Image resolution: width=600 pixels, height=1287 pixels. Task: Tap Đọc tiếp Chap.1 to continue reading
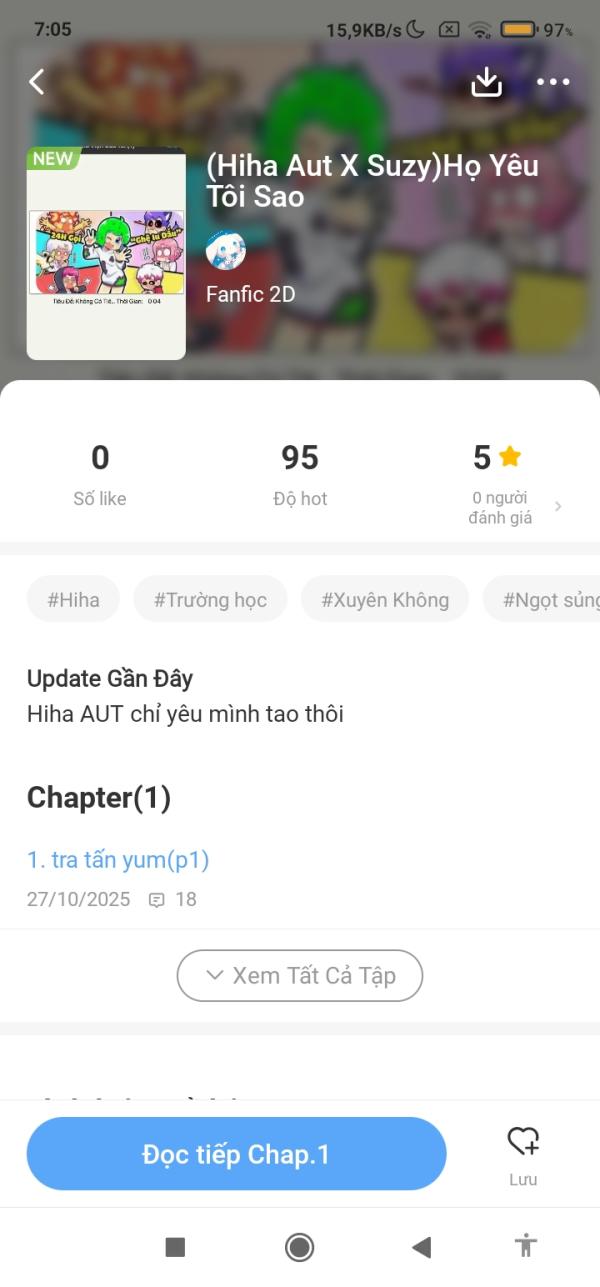[236, 1154]
